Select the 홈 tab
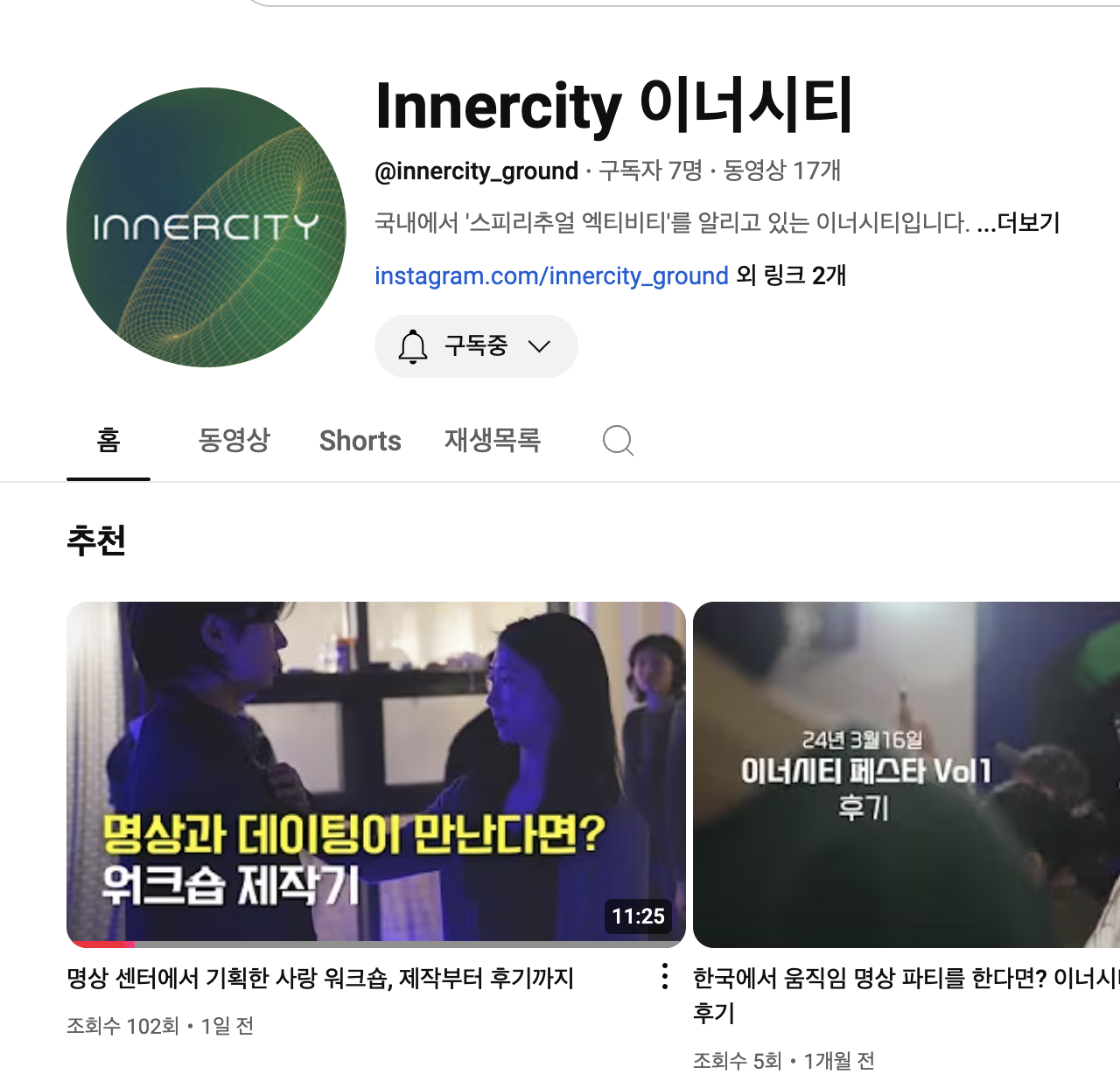Image resolution: width=1120 pixels, height=1074 pixels. click(108, 440)
